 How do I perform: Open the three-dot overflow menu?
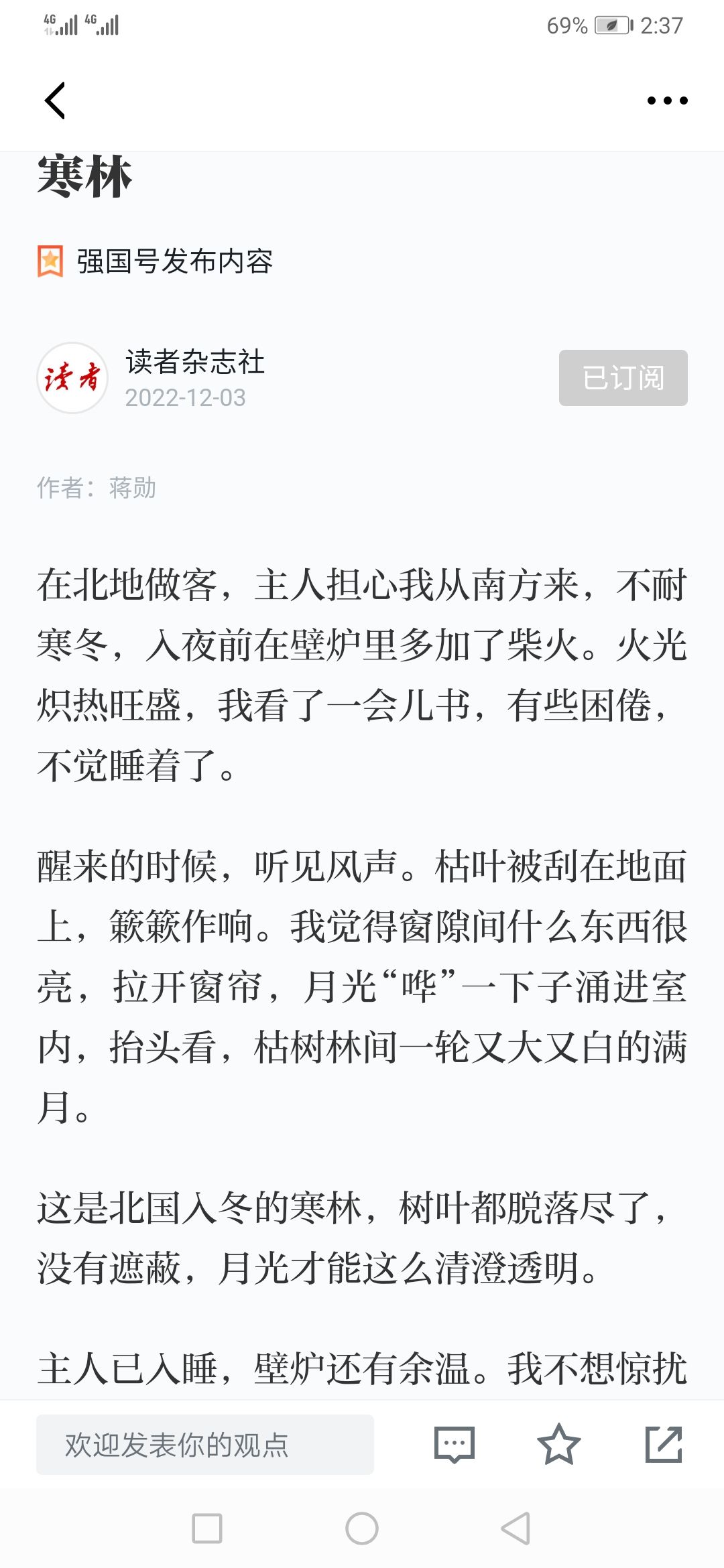(x=667, y=101)
